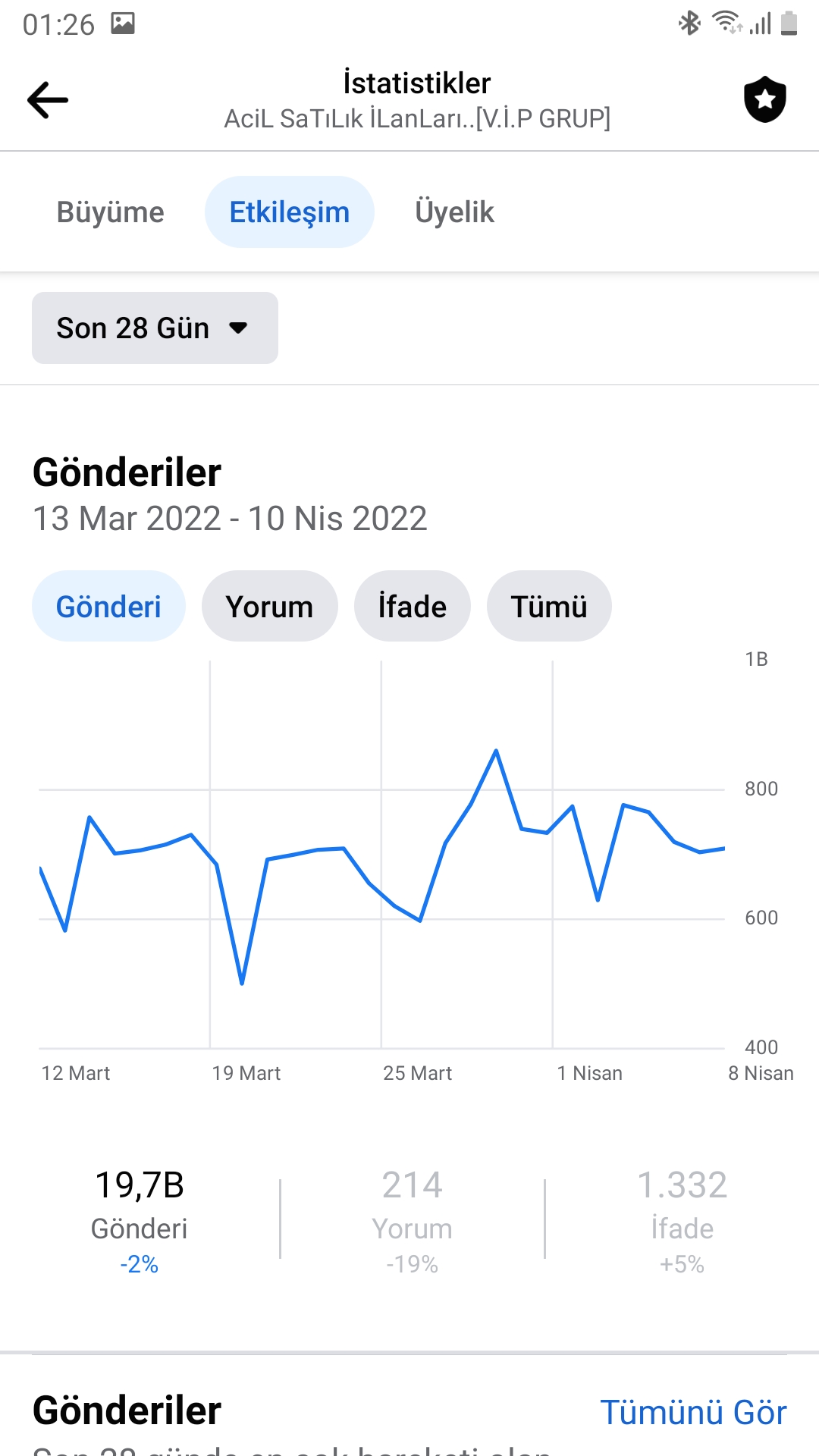The height and width of the screenshot is (1456, 819).
Task: Switch to the Büyüme tab
Action: coord(111,212)
